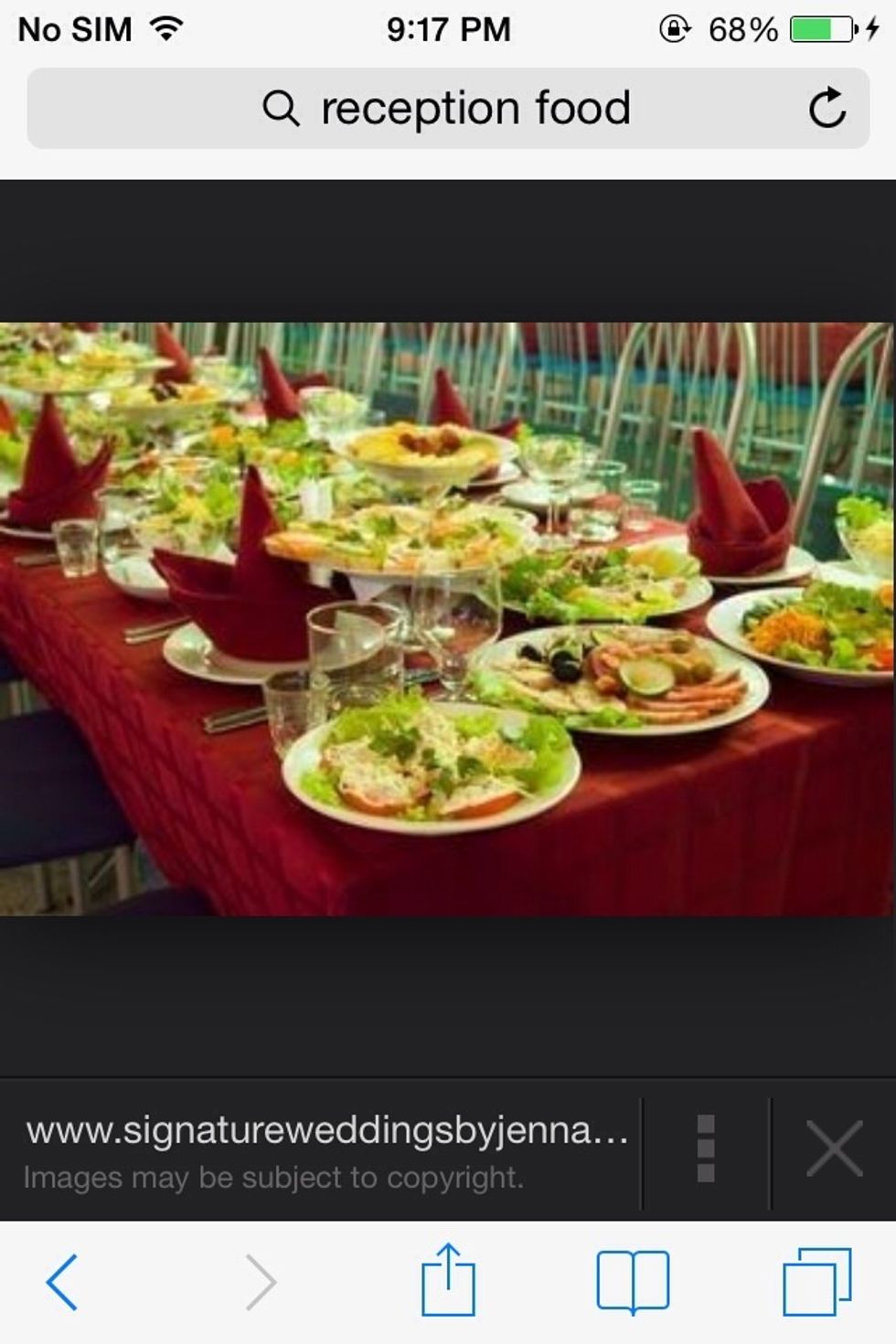Viewport: 896px width, 1344px height.
Task: Tap the orientation lock icon in status bar
Action: [x=673, y=27]
